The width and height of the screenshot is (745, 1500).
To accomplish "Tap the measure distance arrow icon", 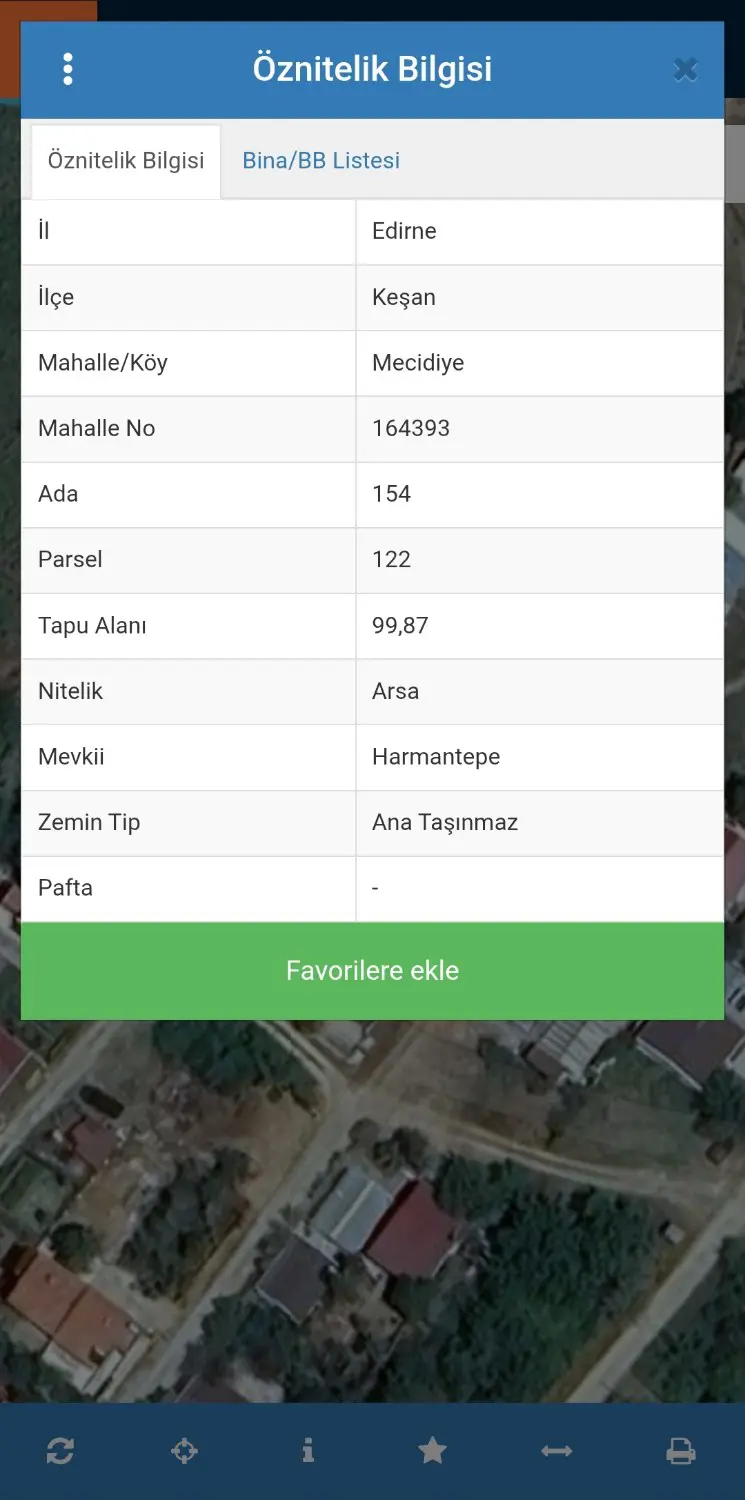I will point(557,1451).
